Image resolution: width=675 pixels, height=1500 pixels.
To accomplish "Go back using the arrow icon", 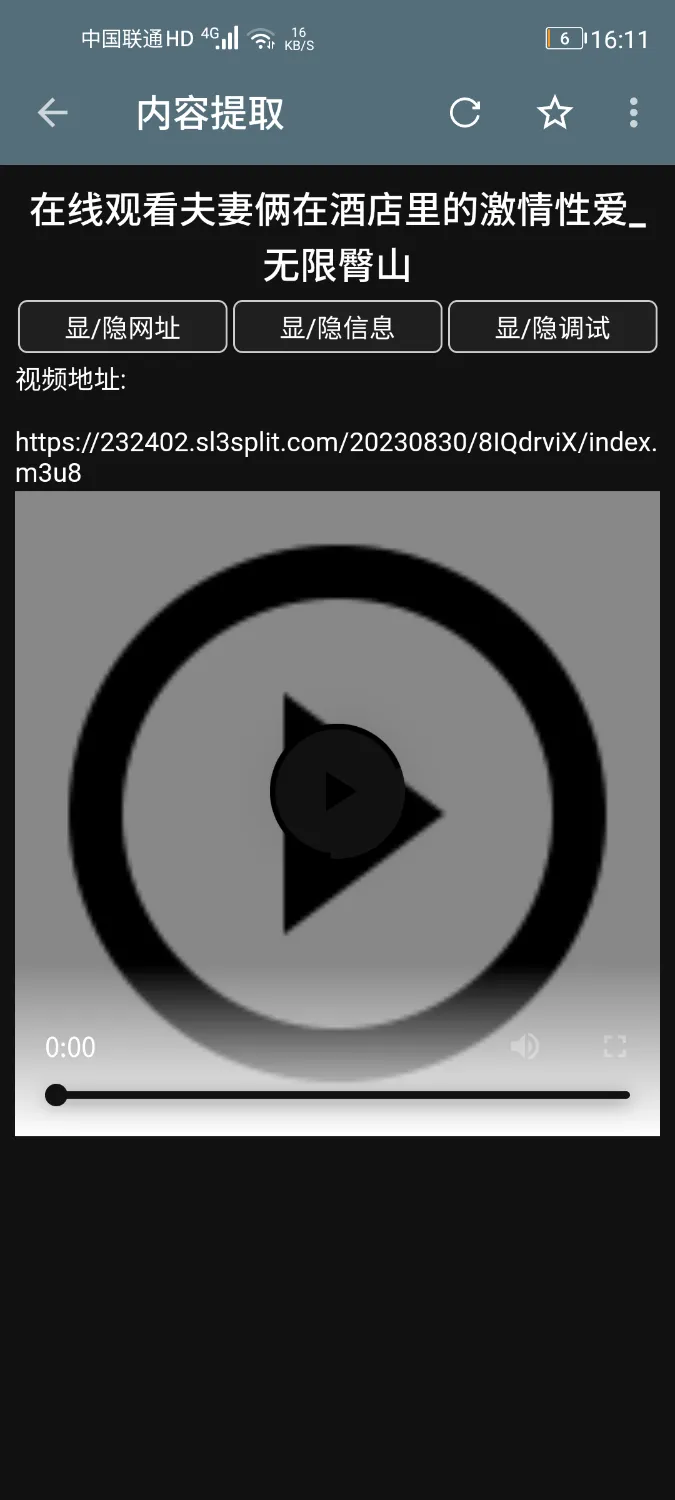I will pyautogui.click(x=52, y=113).
